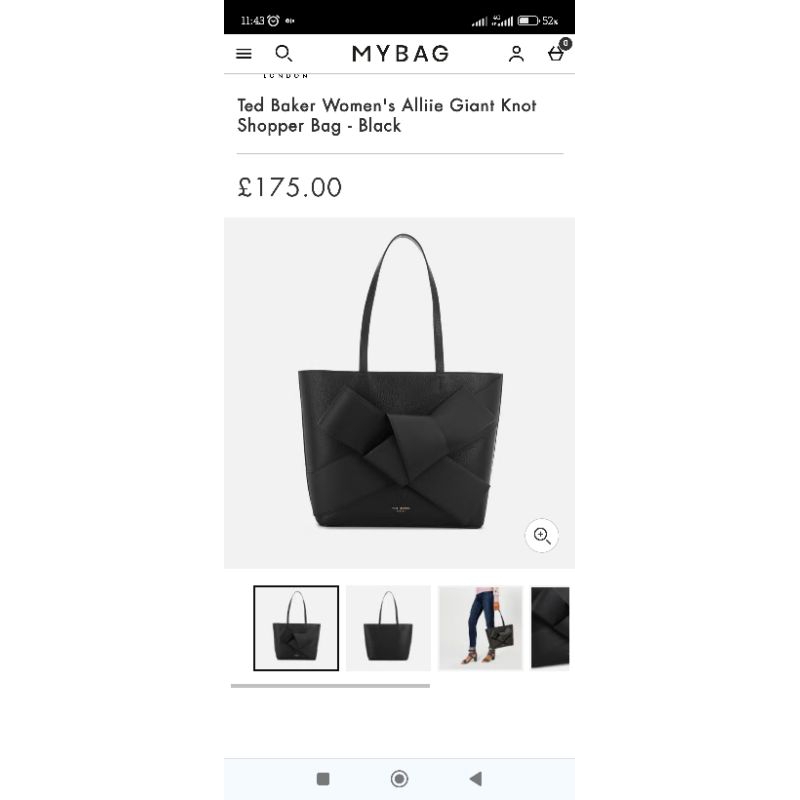Screen dimensions: 800x800
Task: View the shopping basket
Action: pyautogui.click(x=557, y=53)
